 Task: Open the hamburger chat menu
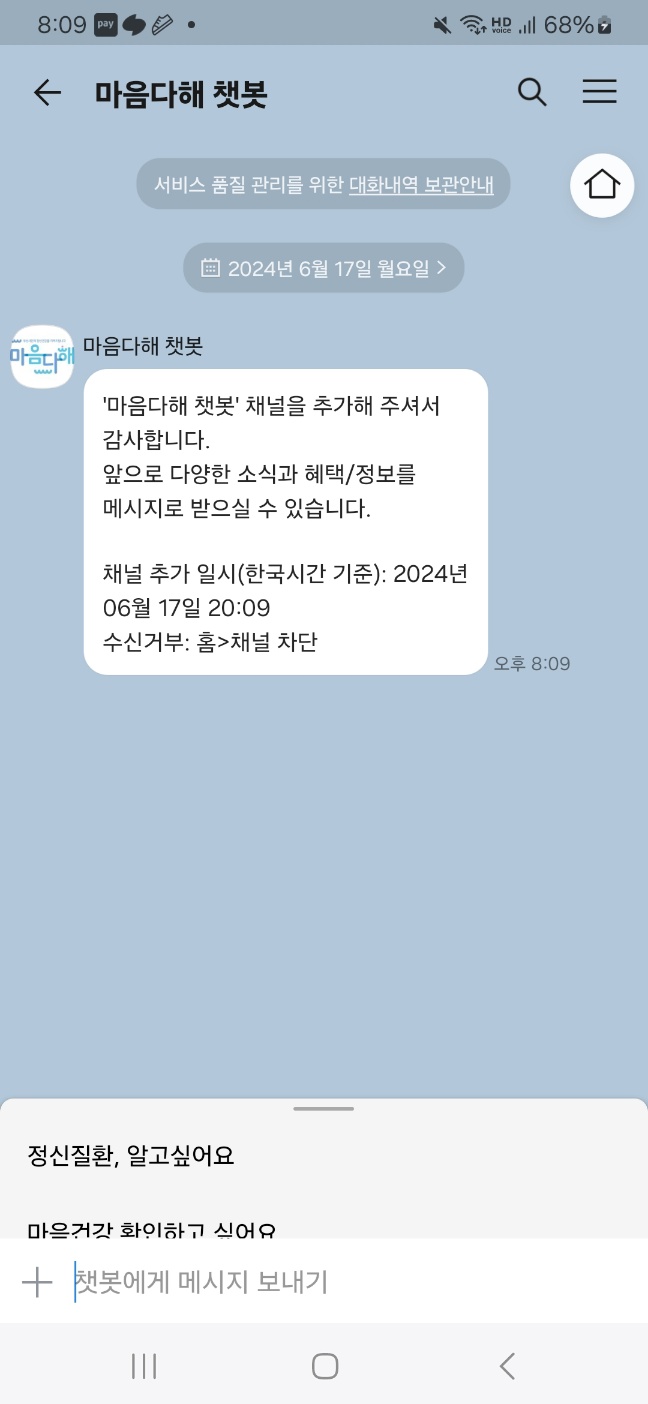[599, 92]
